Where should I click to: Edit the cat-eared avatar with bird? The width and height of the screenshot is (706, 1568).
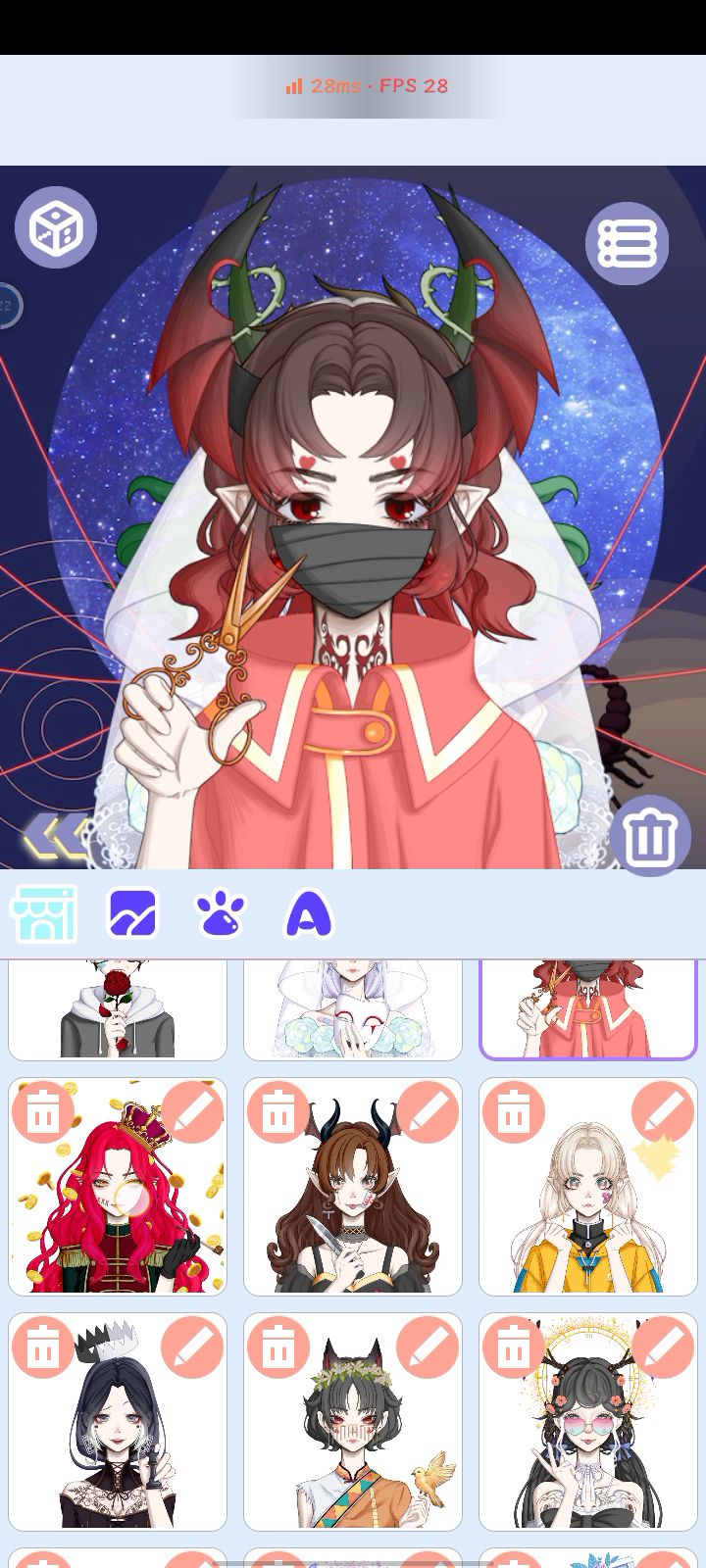click(x=428, y=1347)
